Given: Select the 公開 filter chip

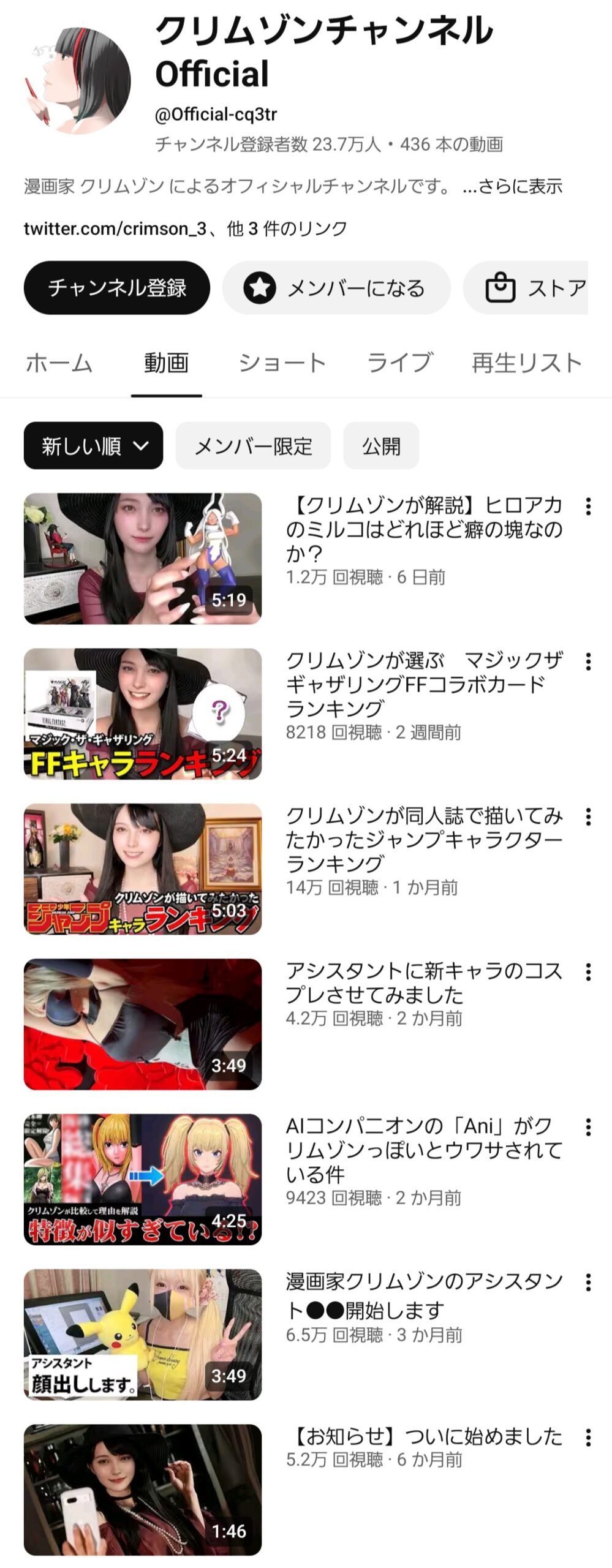Looking at the screenshot, I should [x=381, y=446].
